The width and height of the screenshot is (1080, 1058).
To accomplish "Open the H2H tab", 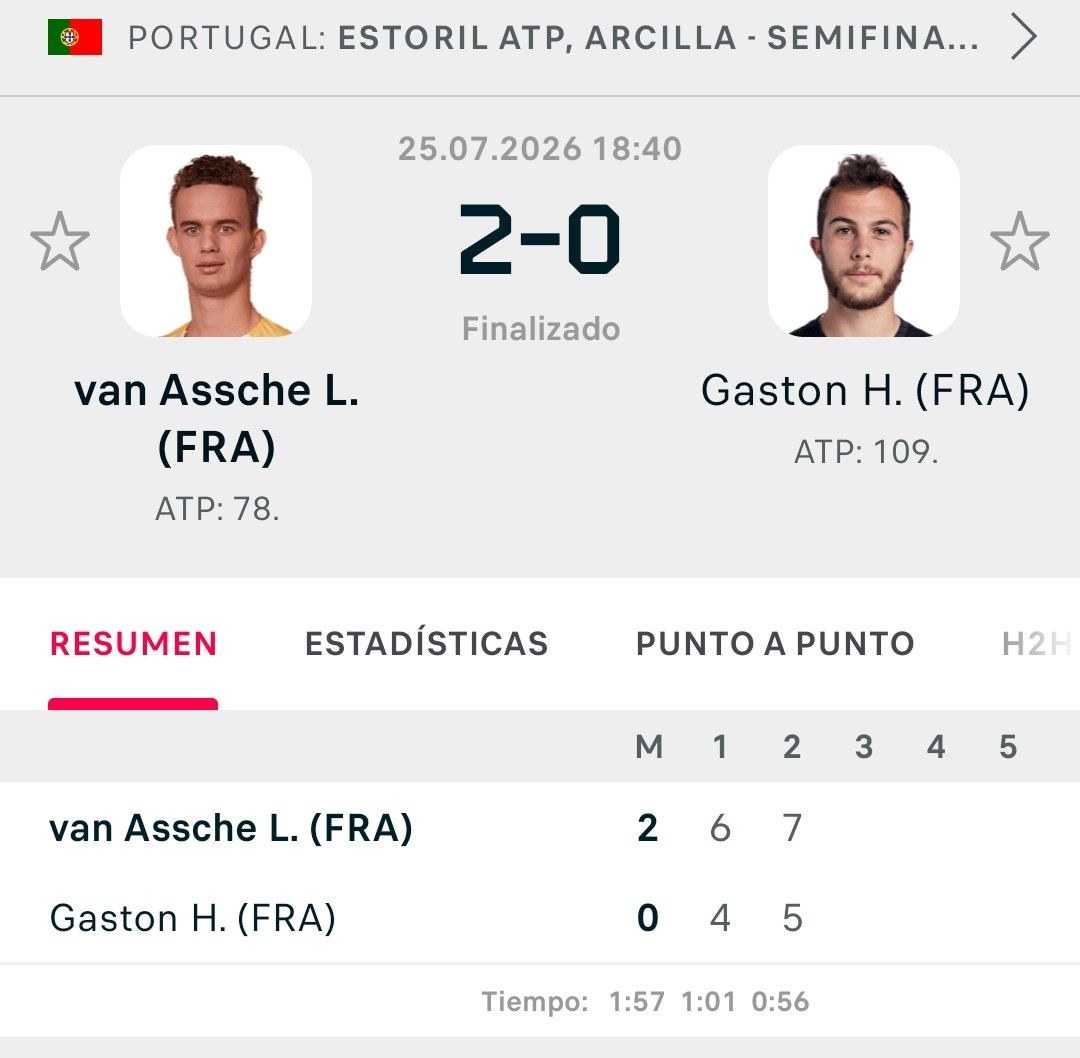I will coord(1037,644).
